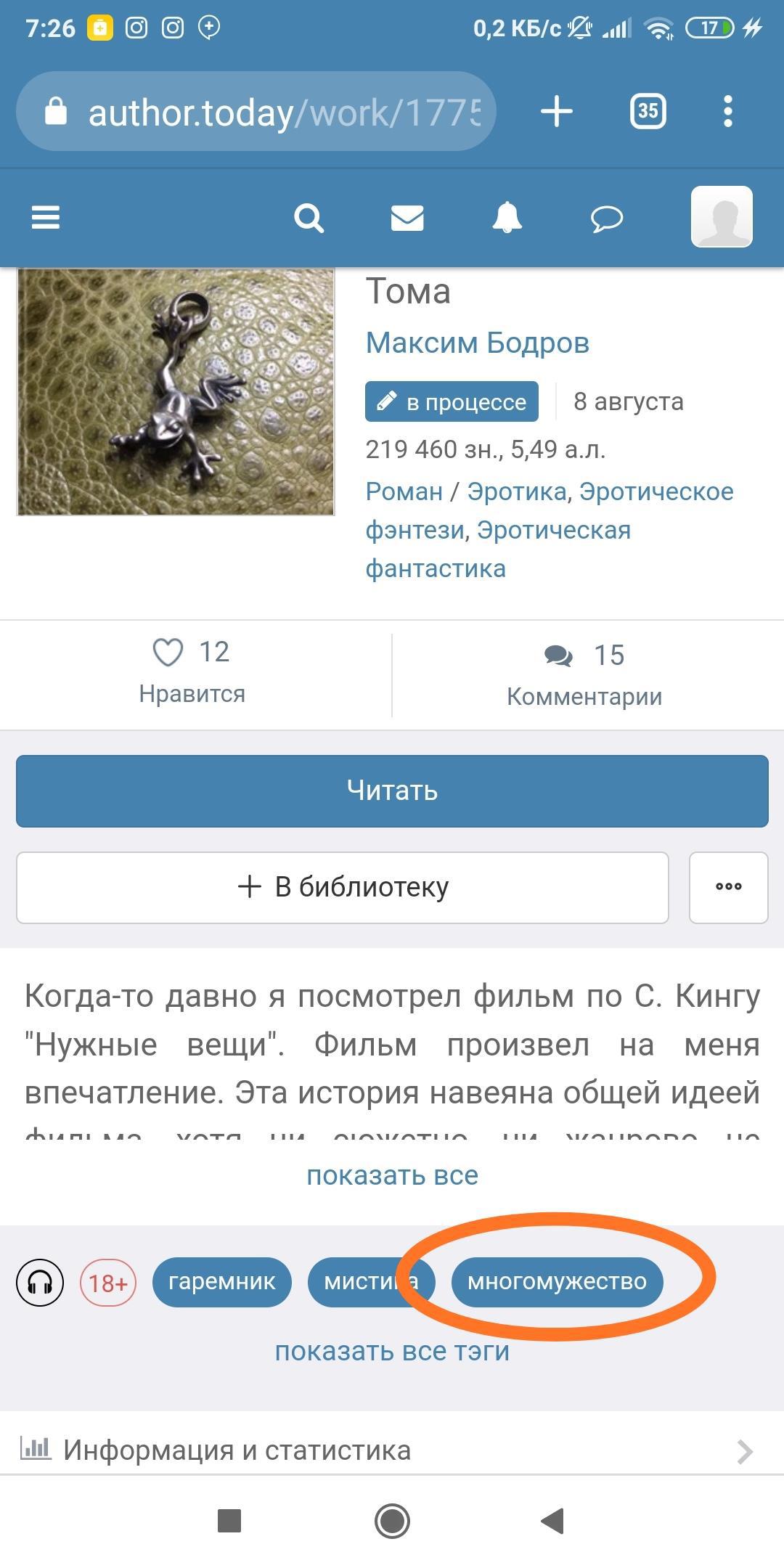
Task: Show all tags via показать все тэги
Action: pyautogui.click(x=392, y=1351)
